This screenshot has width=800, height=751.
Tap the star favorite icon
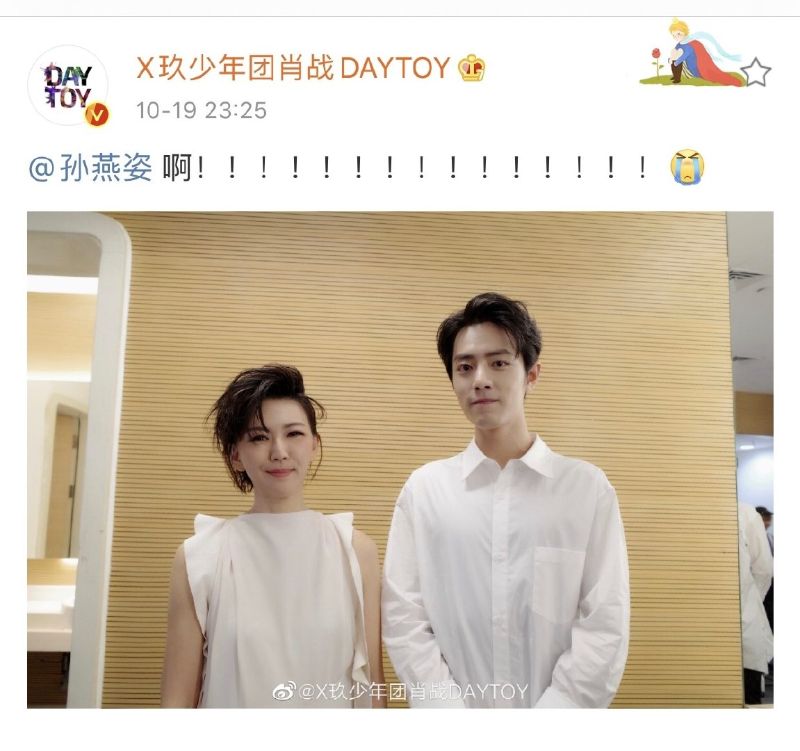coord(757,72)
